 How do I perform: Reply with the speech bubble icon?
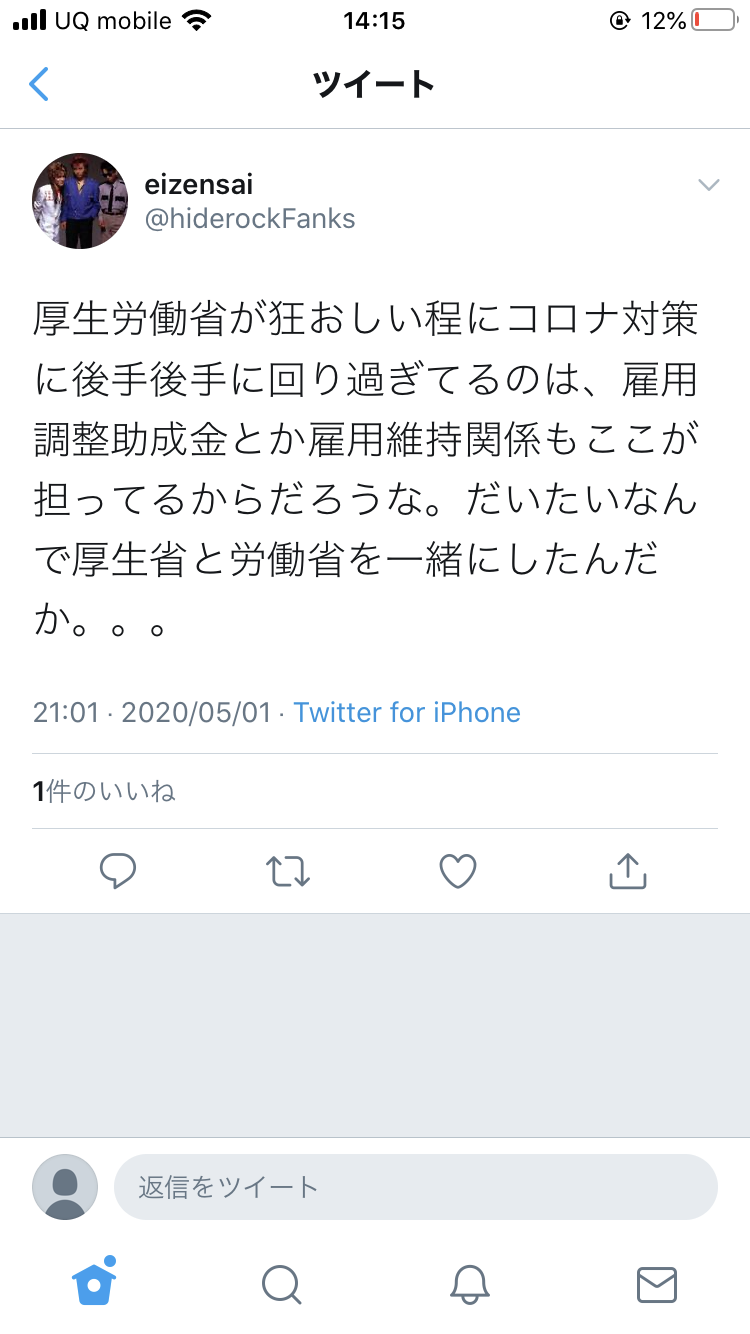(x=118, y=872)
